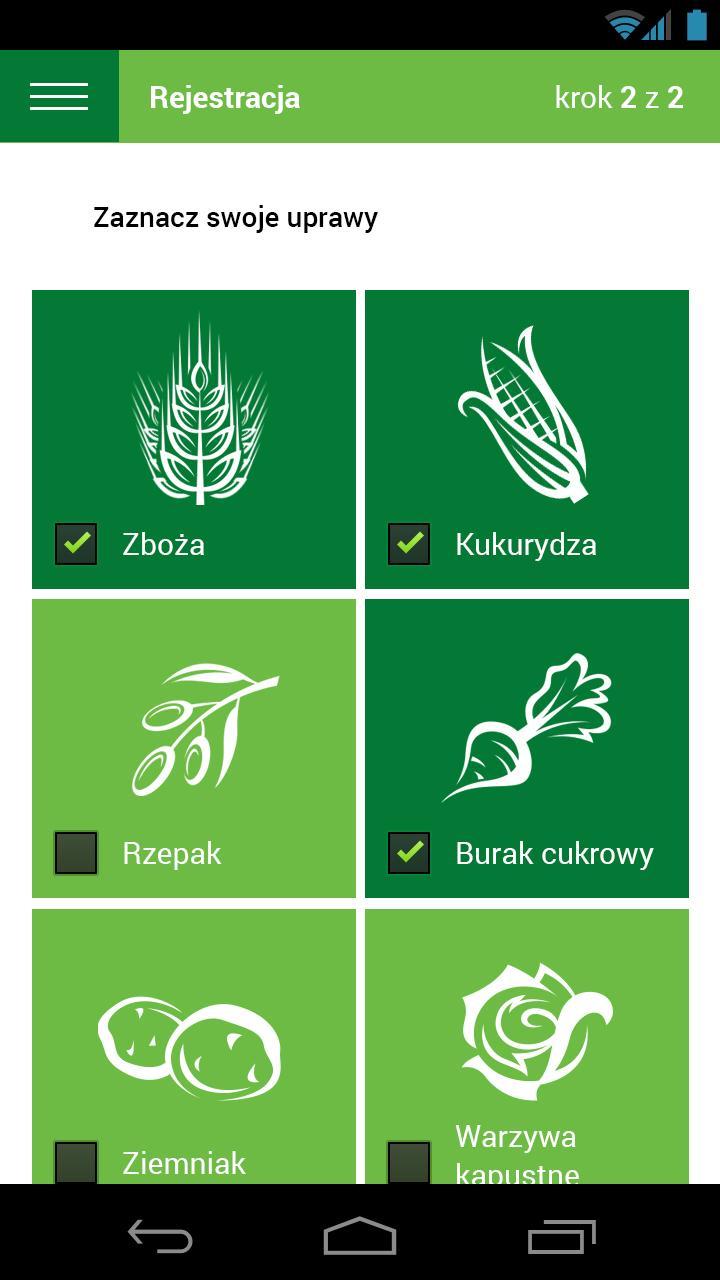Select the Ziemniak crop checkbox

pyautogui.click(x=76, y=1162)
